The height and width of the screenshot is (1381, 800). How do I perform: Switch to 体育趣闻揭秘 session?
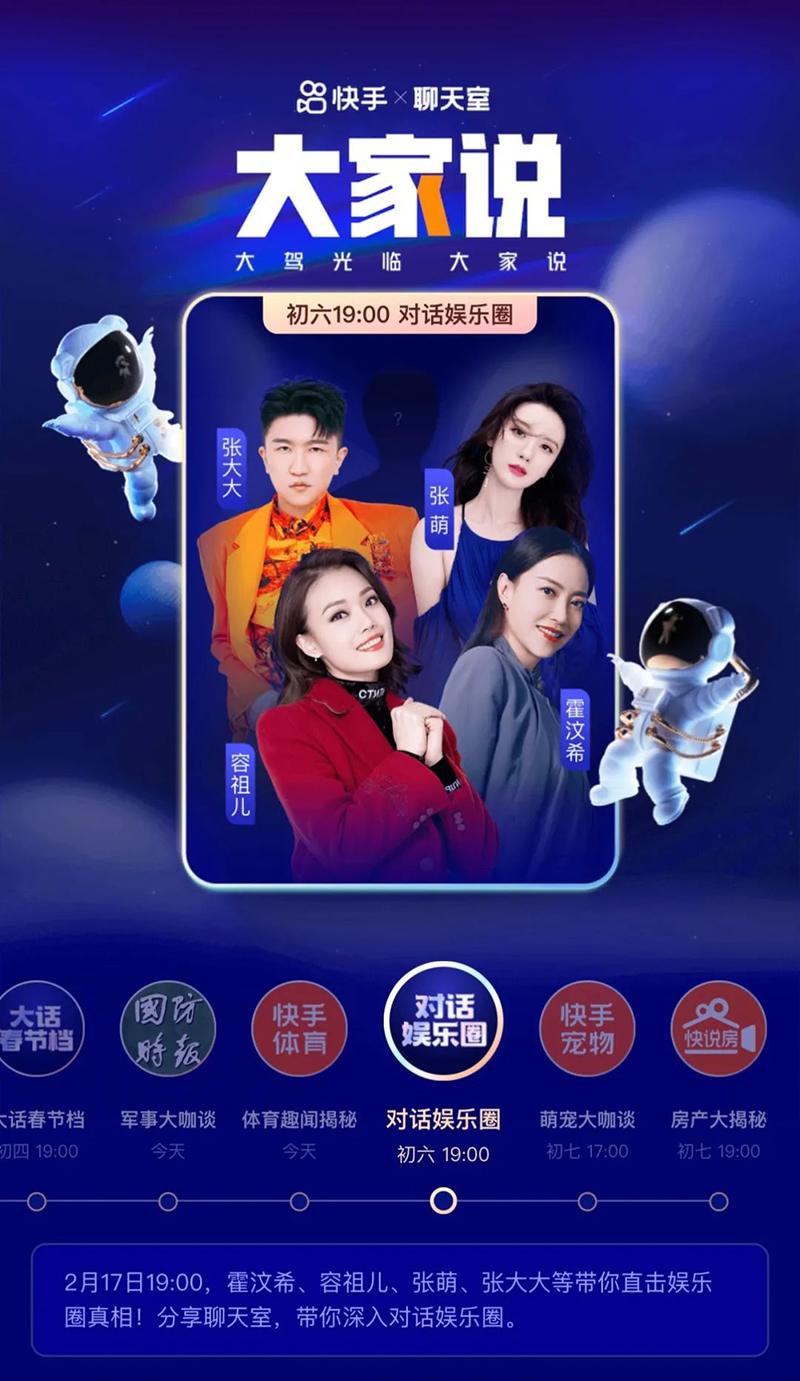coord(299,1029)
